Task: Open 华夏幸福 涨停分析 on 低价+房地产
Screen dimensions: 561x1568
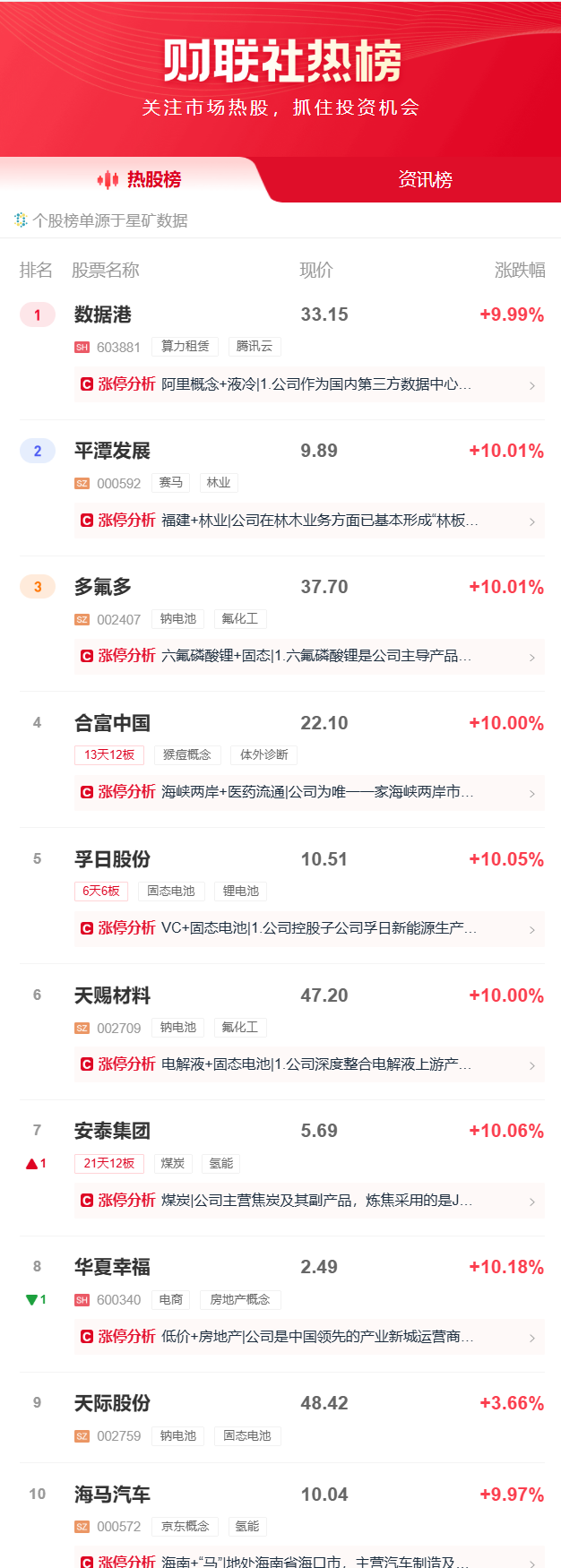Action: (x=308, y=1337)
